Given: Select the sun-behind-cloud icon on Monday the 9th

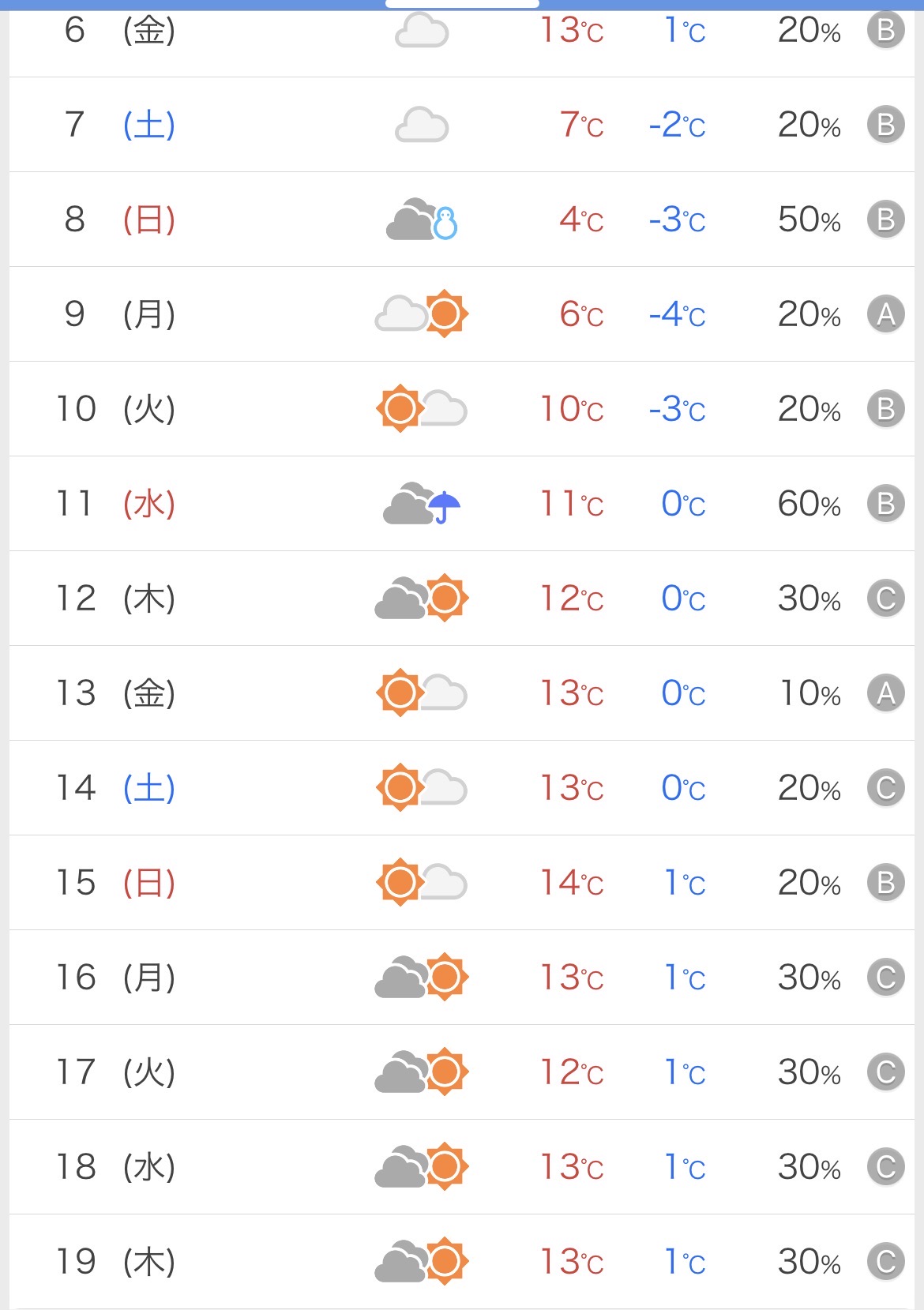Looking at the screenshot, I should tap(421, 313).
